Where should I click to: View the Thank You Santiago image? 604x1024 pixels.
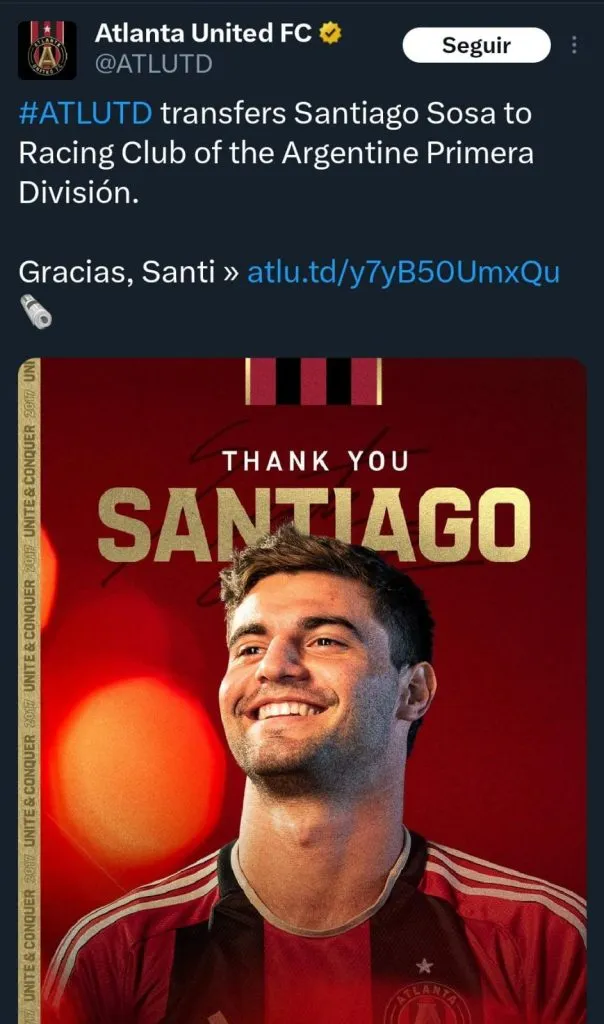[302, 690]
